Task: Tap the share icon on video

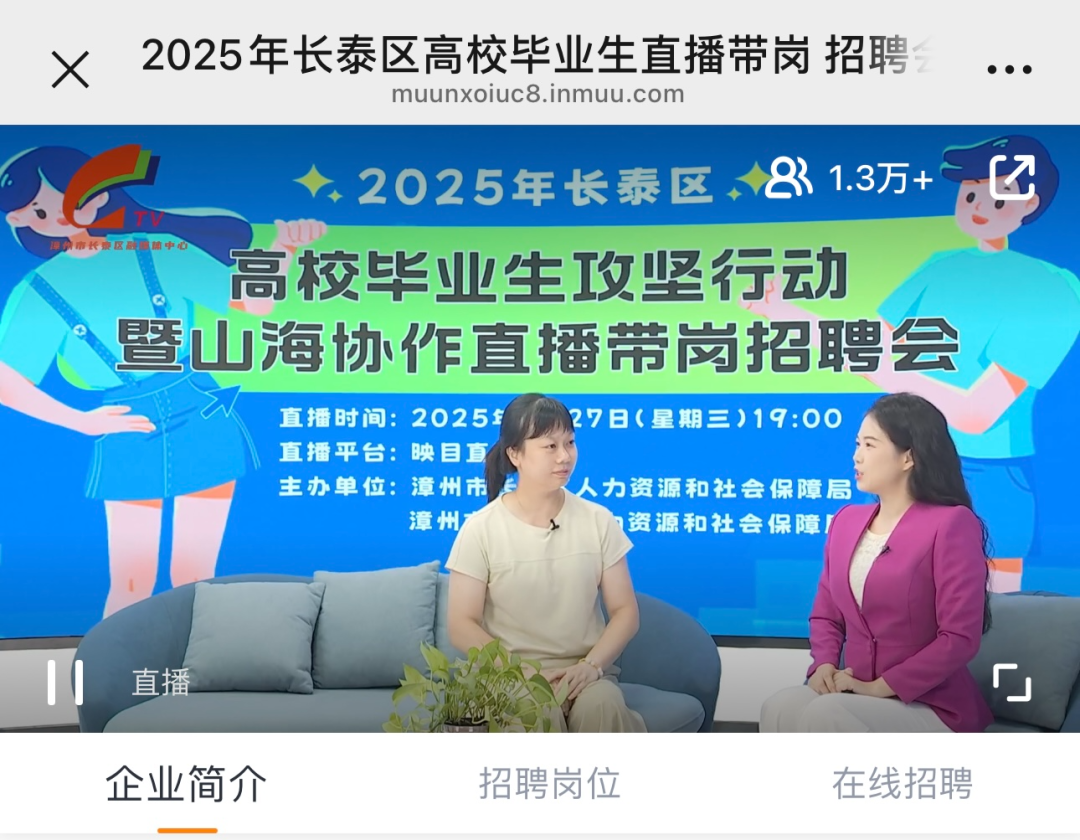Action: click(x=1012, y=178)
